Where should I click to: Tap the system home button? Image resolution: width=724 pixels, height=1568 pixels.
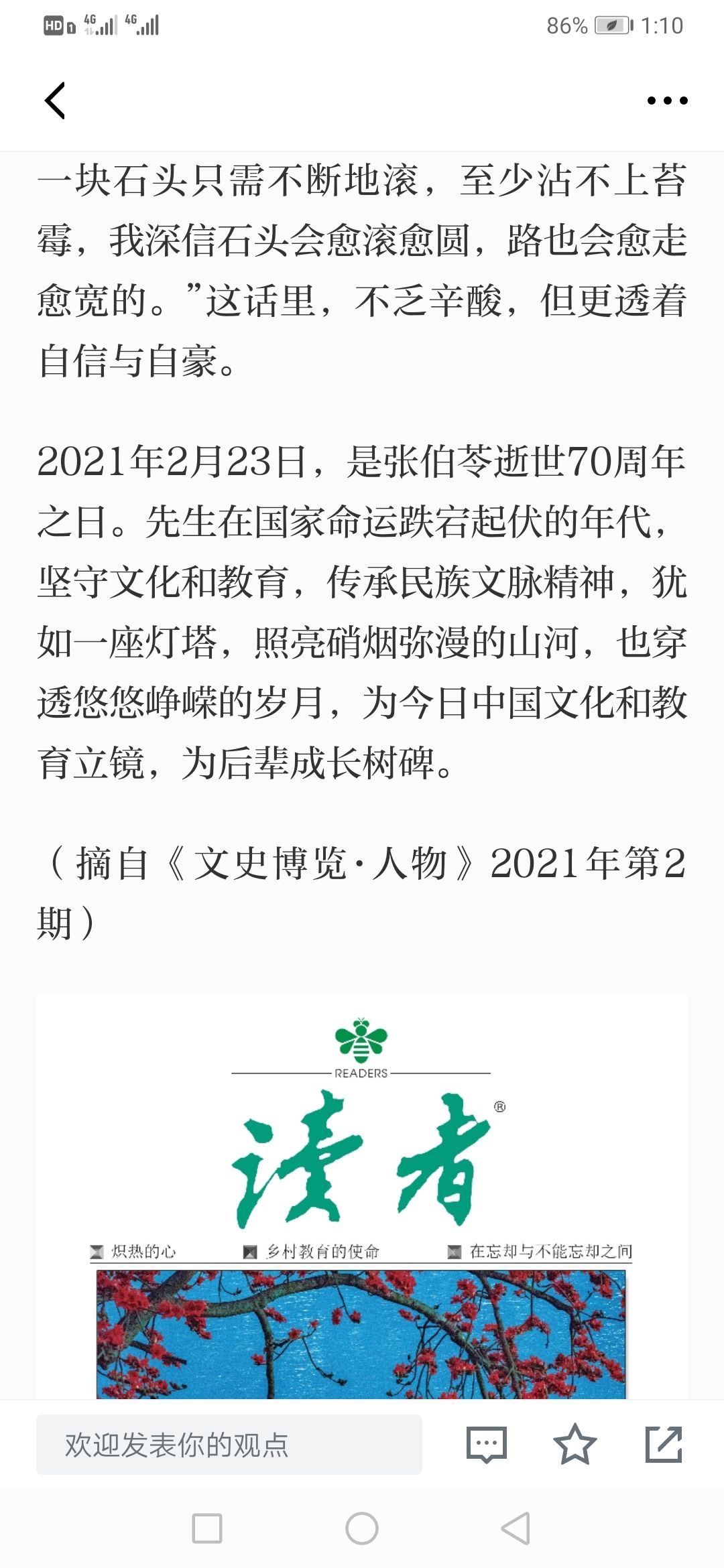tap(362, 1528)
